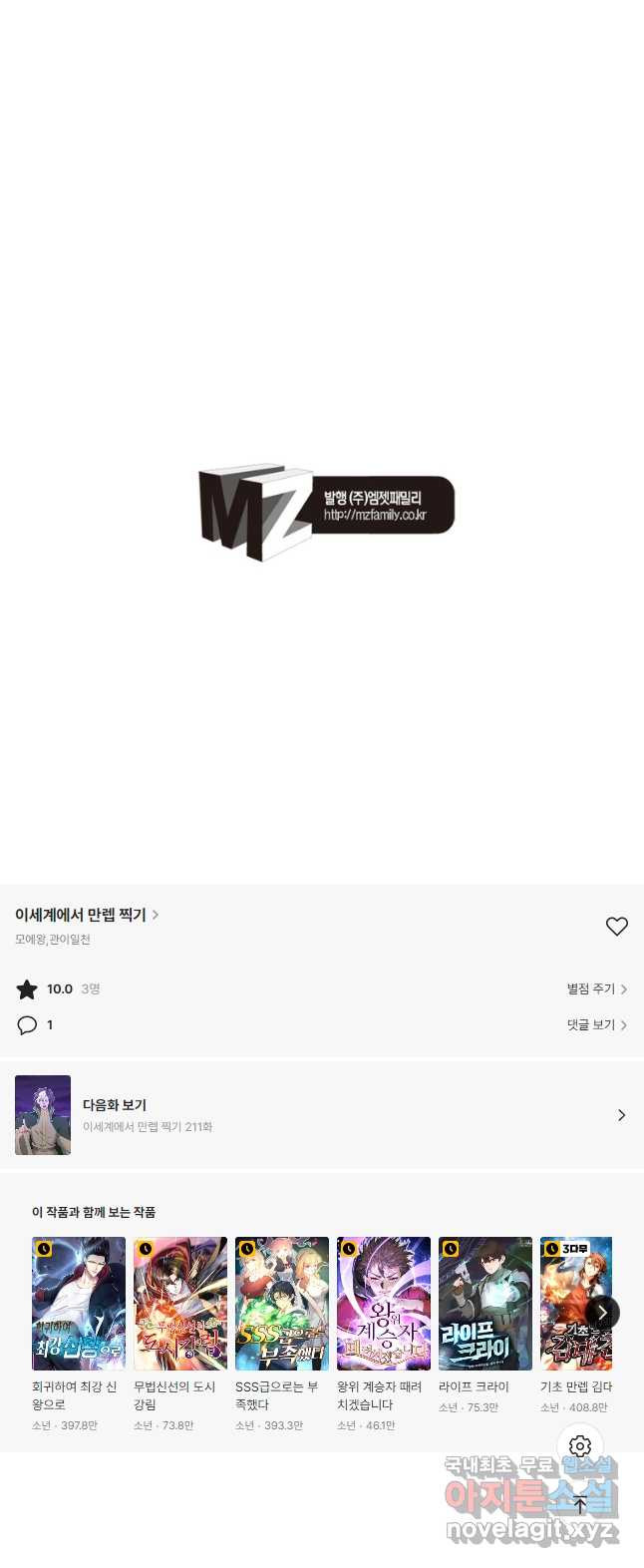Go to the next episode, 211화
This screenshot has height=1568, width=644.
[321, 1115]
